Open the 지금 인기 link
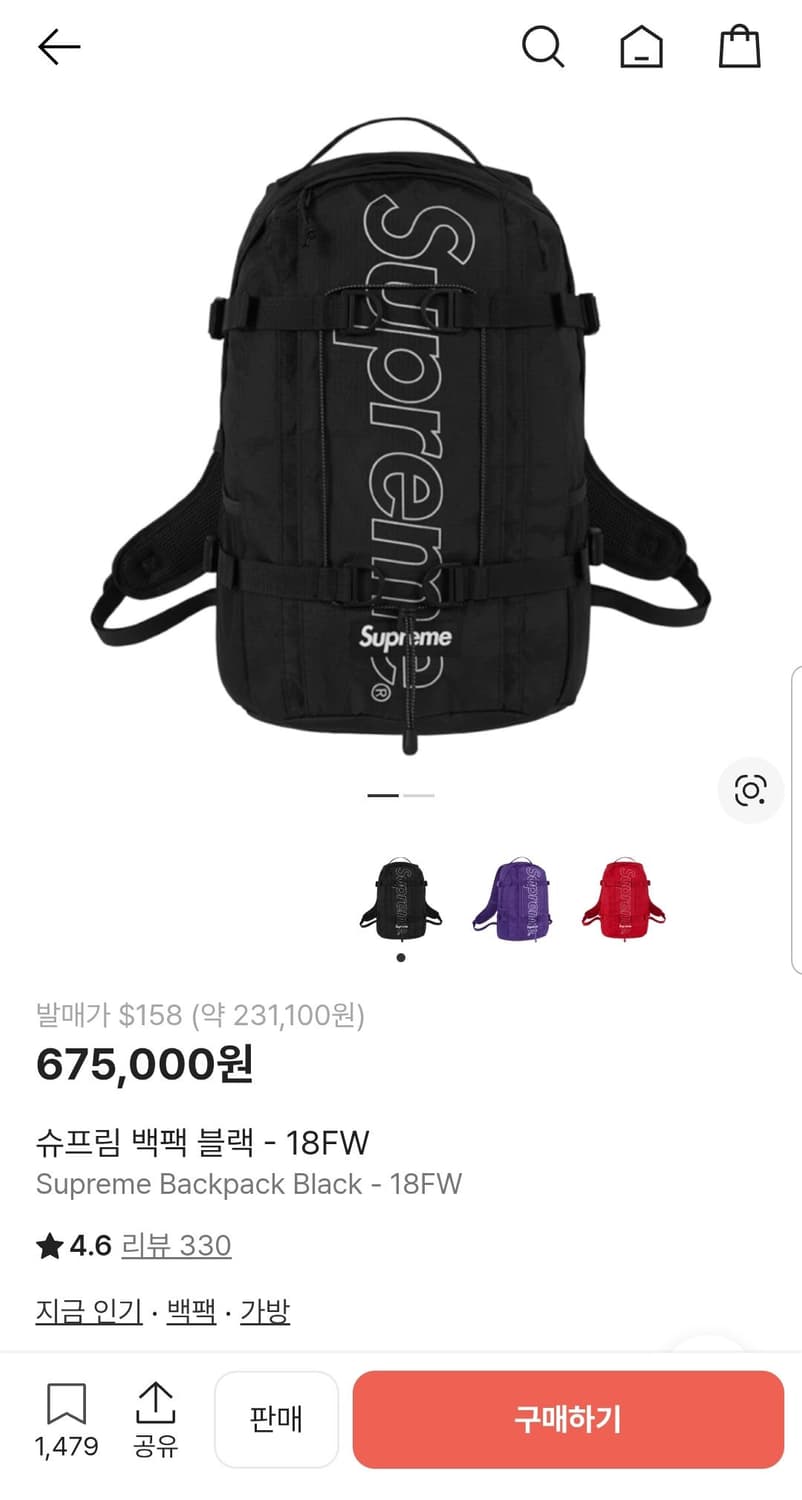802x1500 pixels. [89, 1311]
